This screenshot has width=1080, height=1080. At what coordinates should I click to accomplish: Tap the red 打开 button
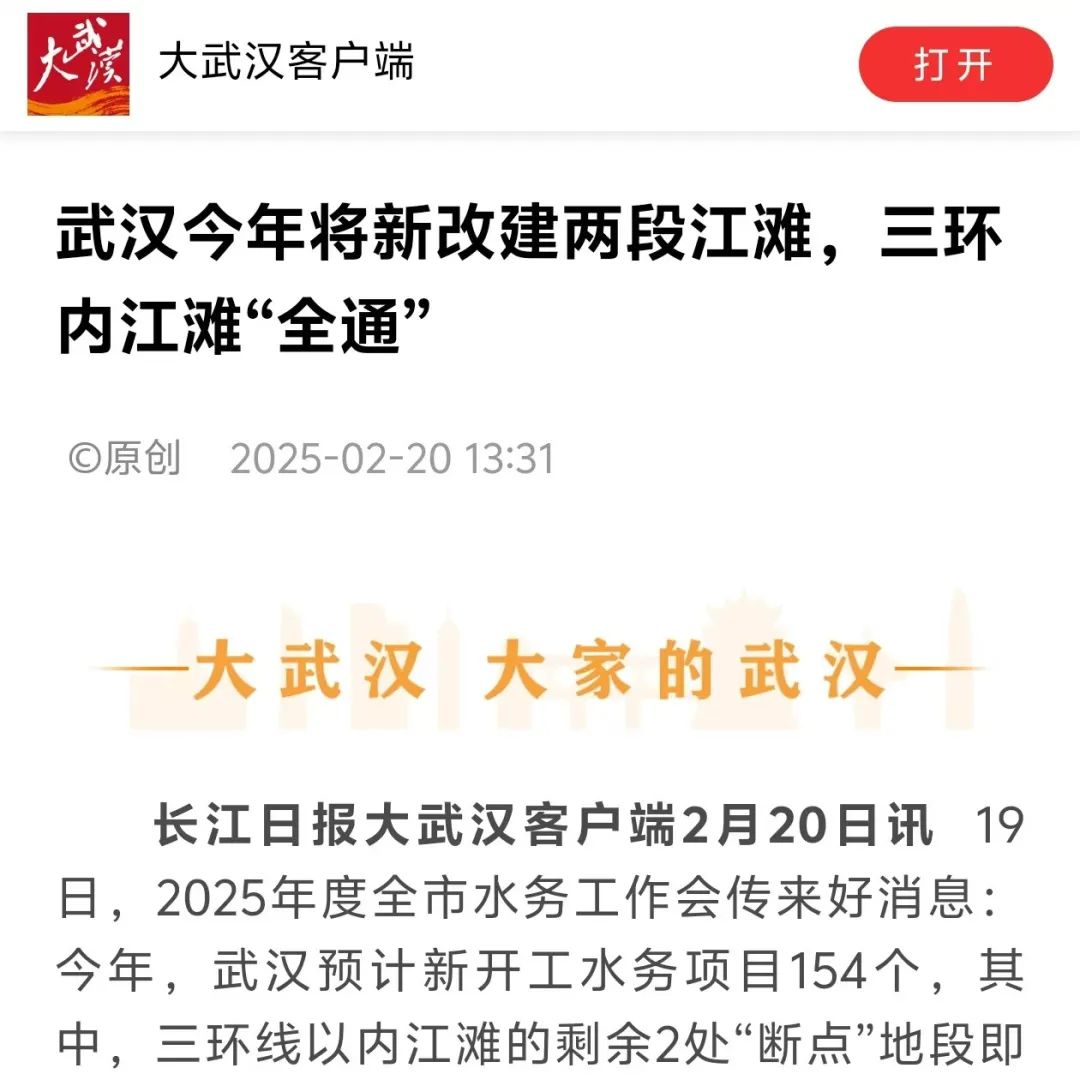(x=955, y=65)
